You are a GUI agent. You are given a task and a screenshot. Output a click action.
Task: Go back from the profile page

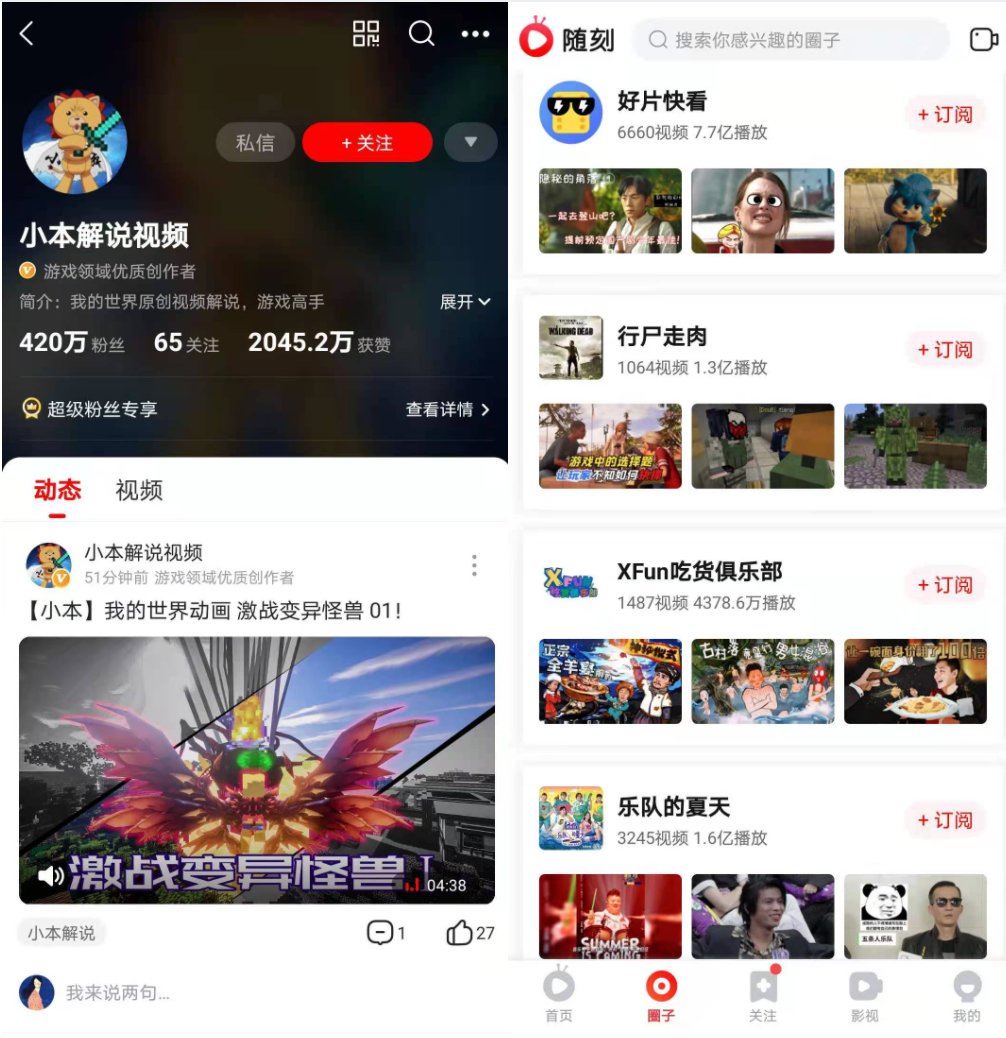[27, 34]
